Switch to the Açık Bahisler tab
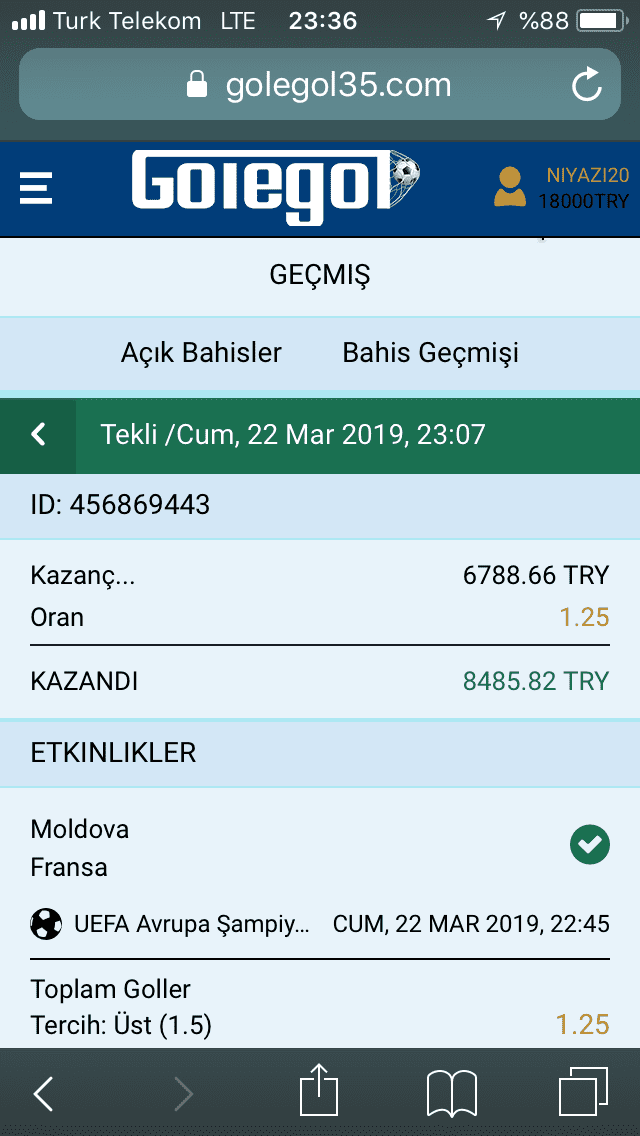The width and height of the screenshot is (640, 1136). point(201,353)
